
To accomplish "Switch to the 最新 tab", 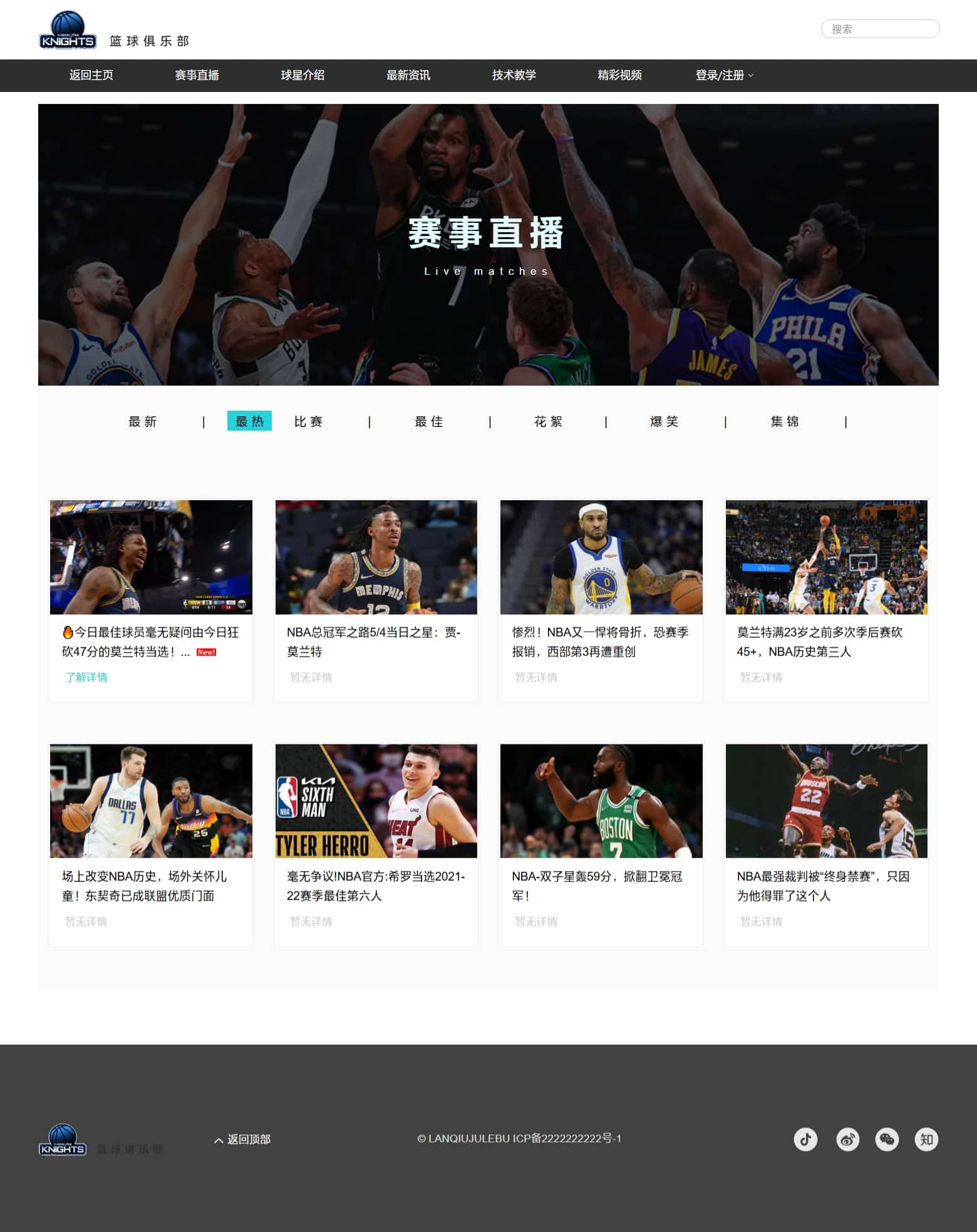I will [x=143, y=421].
